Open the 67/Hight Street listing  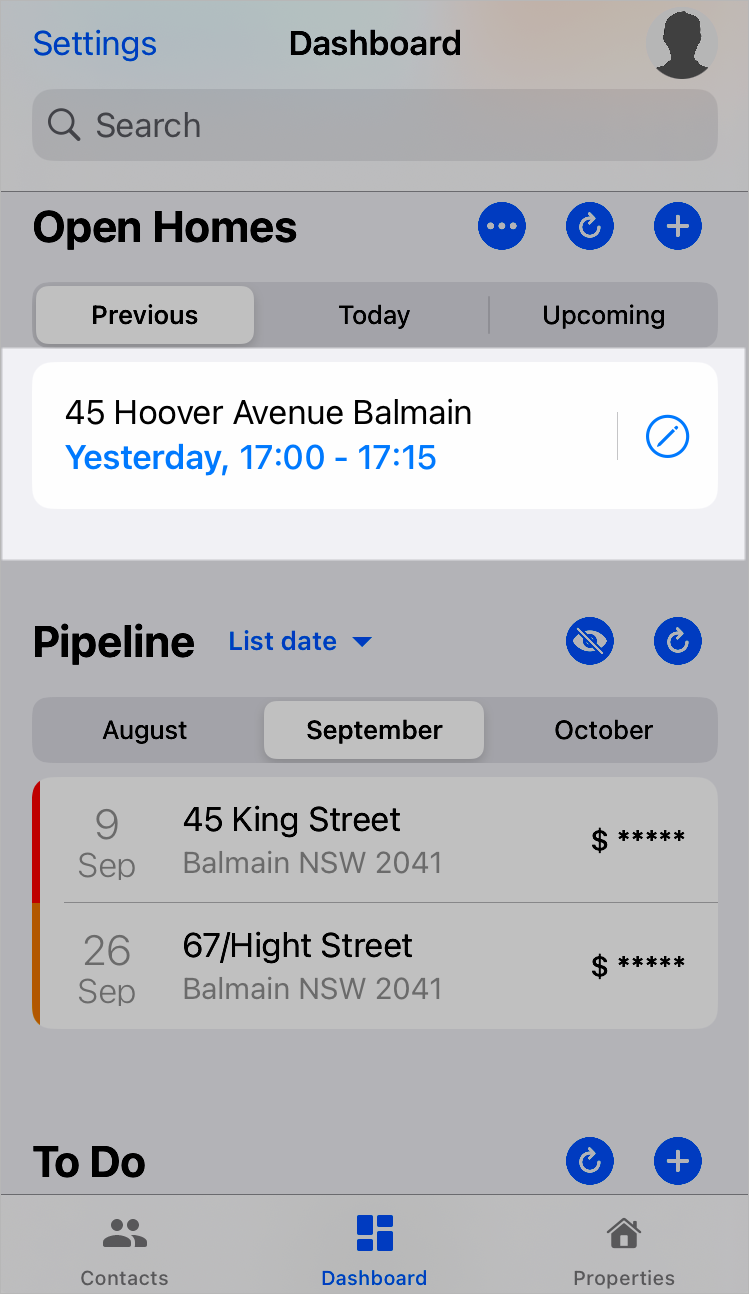click(x=375, y=966)
